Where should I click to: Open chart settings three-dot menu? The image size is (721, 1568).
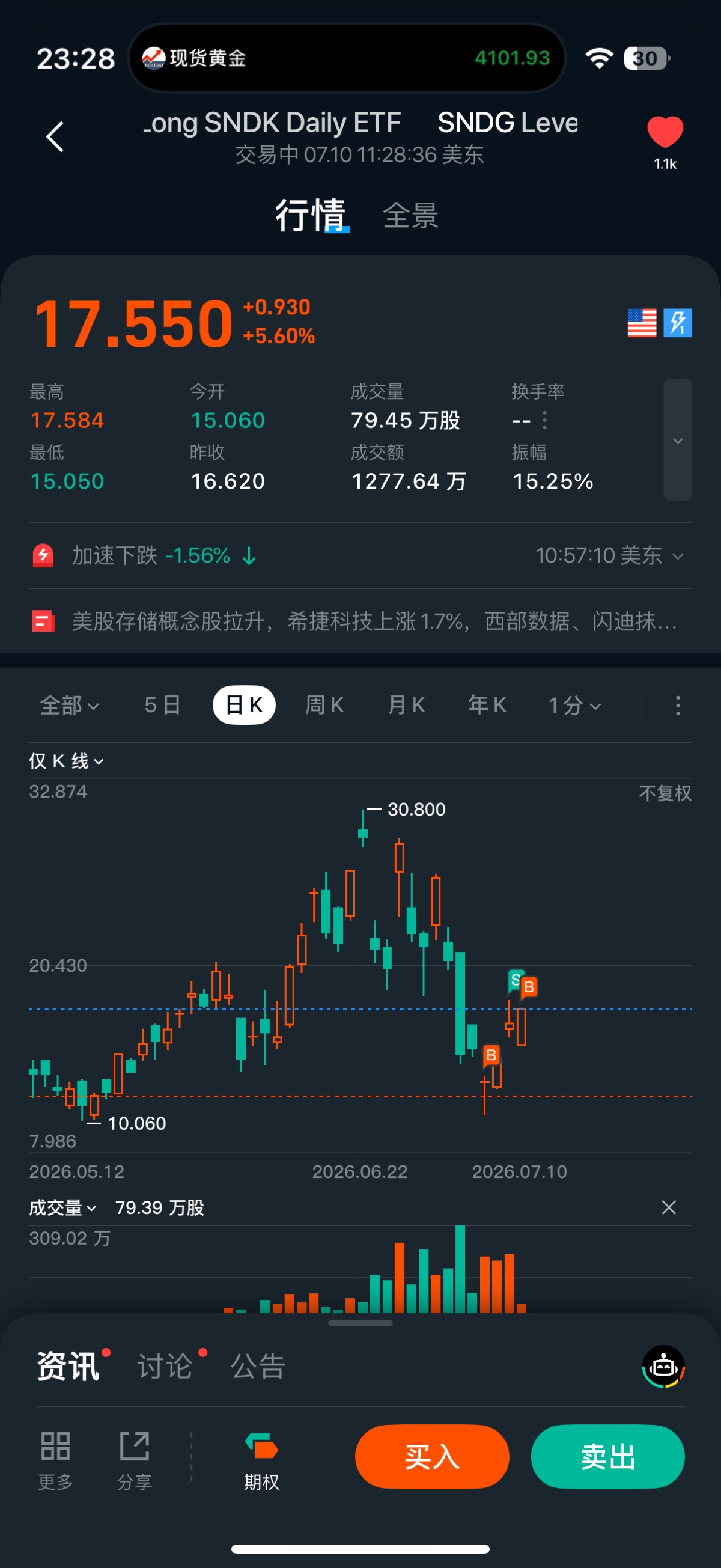678,706
